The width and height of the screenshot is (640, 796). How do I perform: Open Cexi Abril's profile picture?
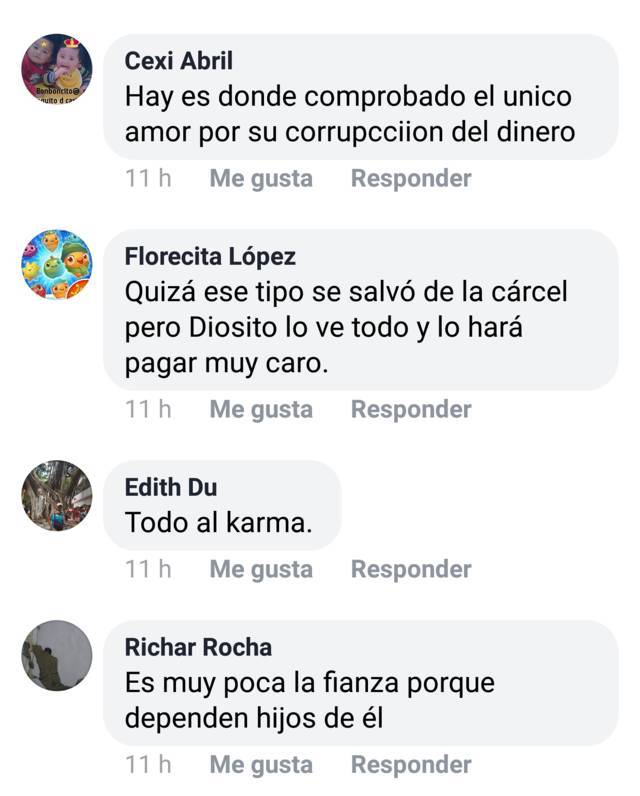pyautogui.click(x=57, y=69)
